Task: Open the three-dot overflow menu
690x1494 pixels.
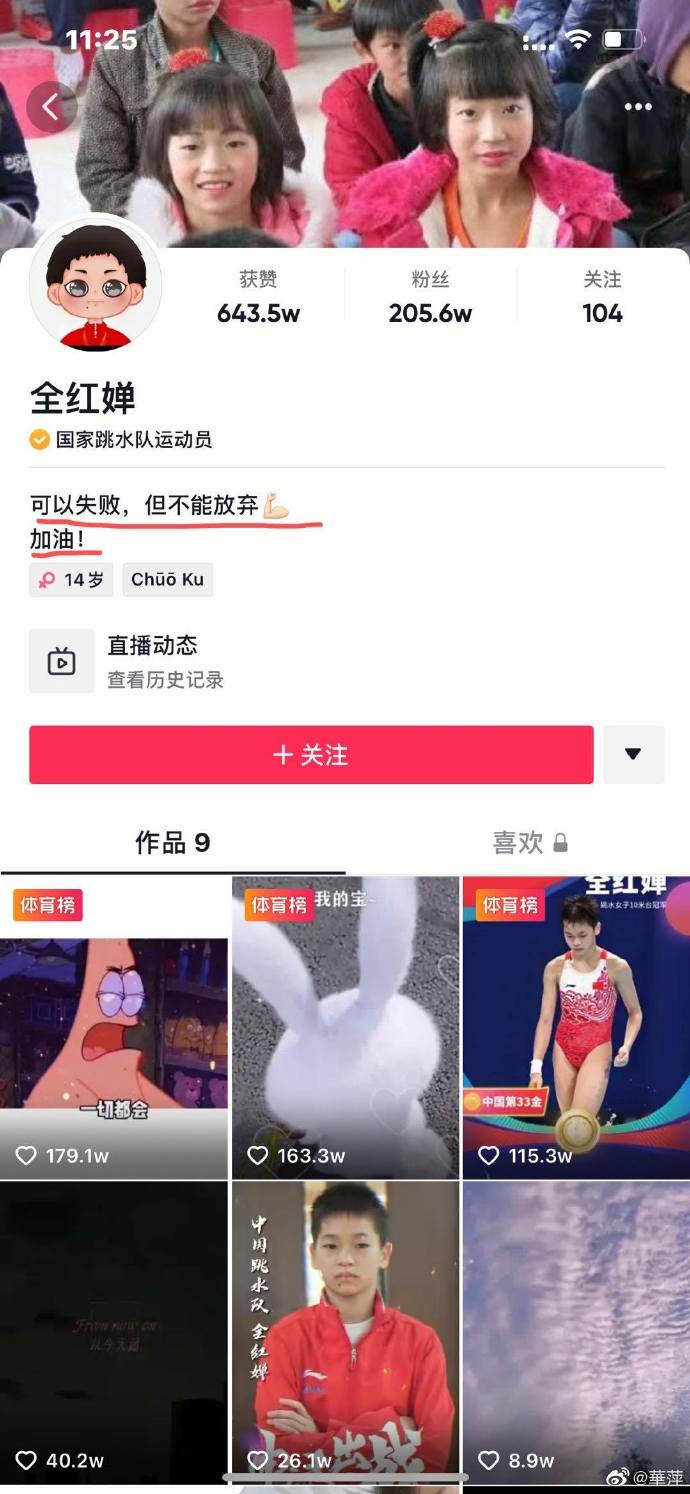Action: (637, 107)
